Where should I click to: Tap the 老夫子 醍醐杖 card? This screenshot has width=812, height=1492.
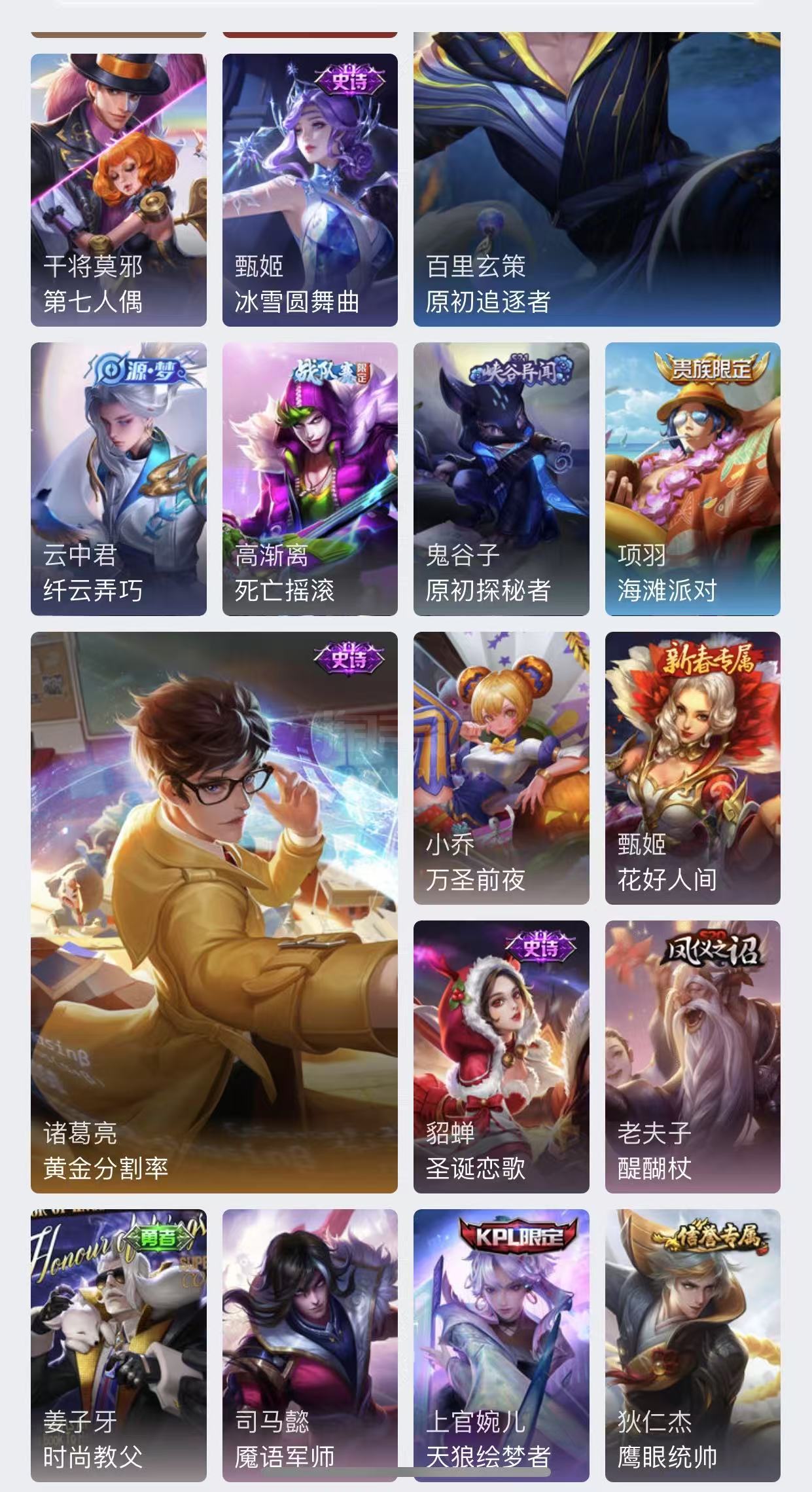tap(692, 1057)
